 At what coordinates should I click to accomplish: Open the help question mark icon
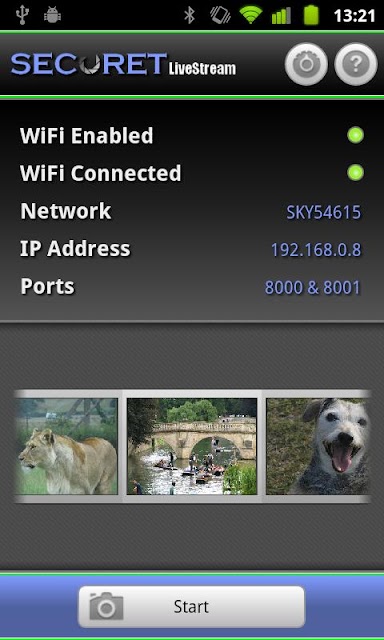click(x=356, y=64)
